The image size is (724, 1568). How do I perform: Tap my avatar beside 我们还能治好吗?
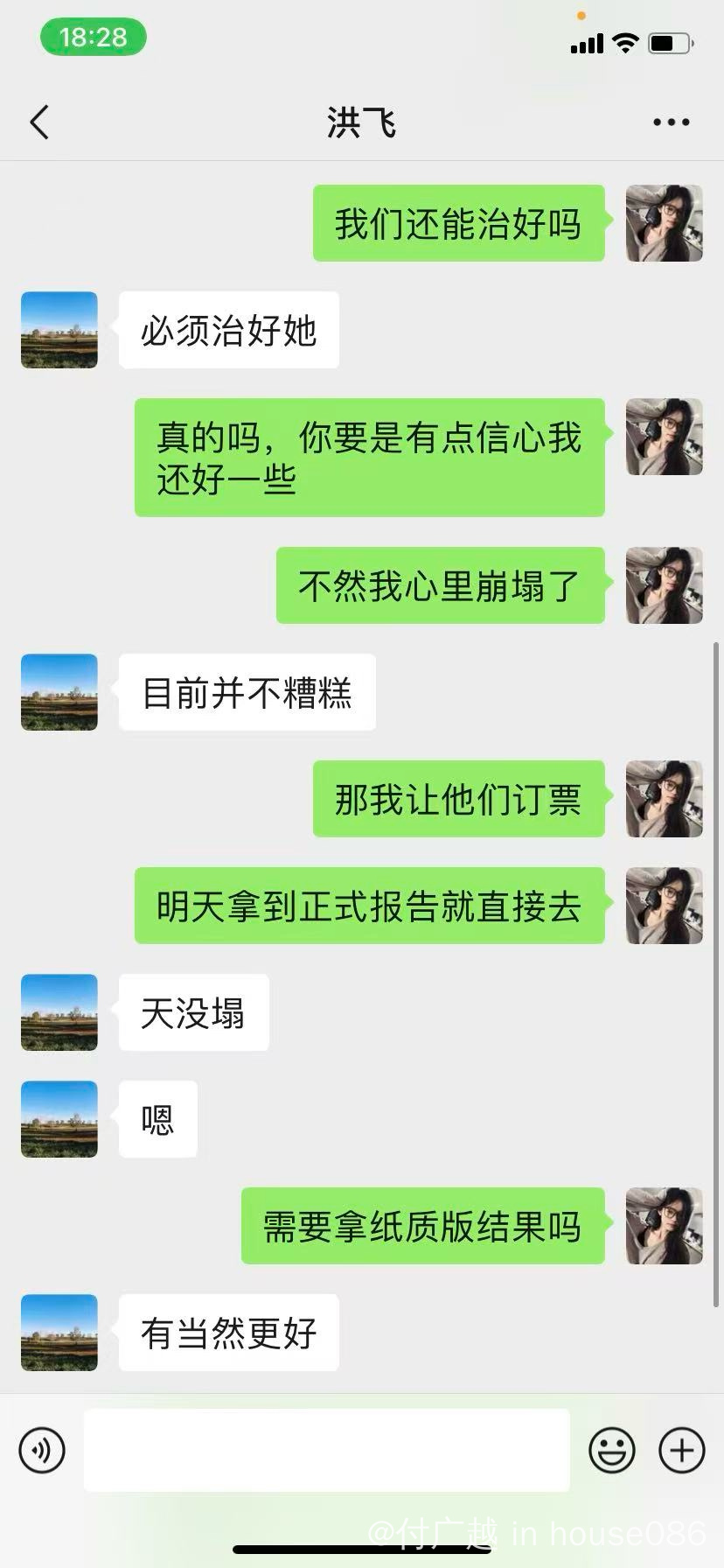[x=664, y=223]
